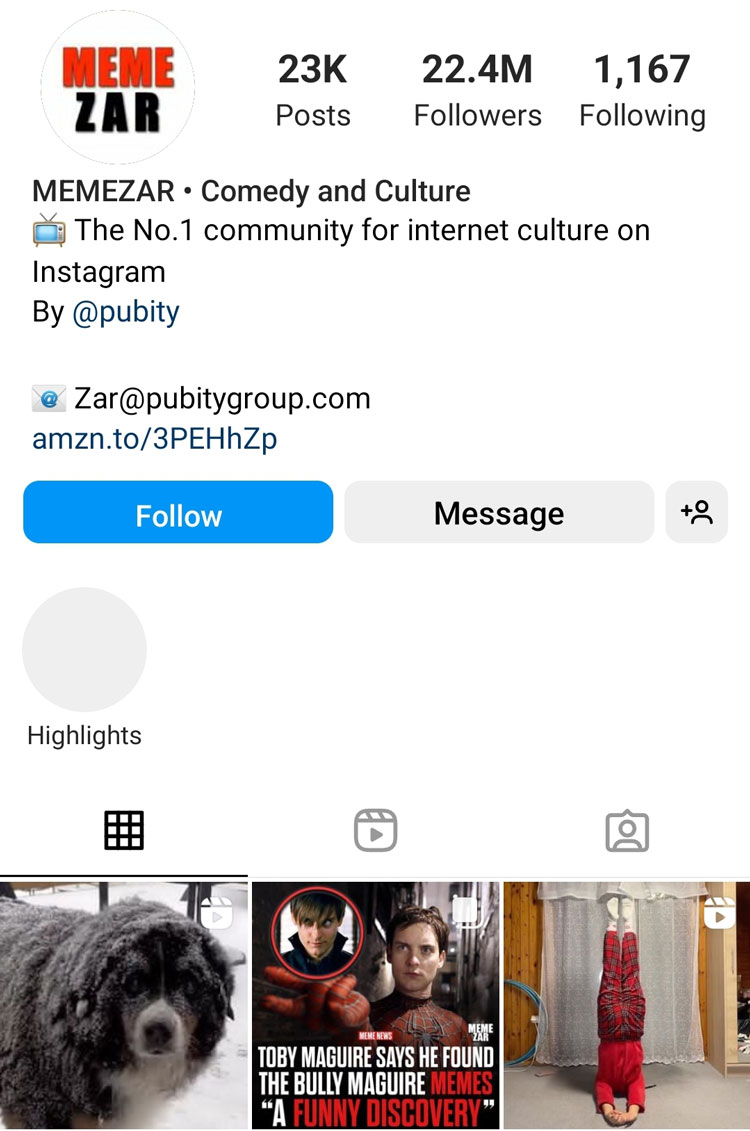The width and height of the screenshot is (750, 1131).
Task: Open the @pubity profile link
Action: [126, 312]
